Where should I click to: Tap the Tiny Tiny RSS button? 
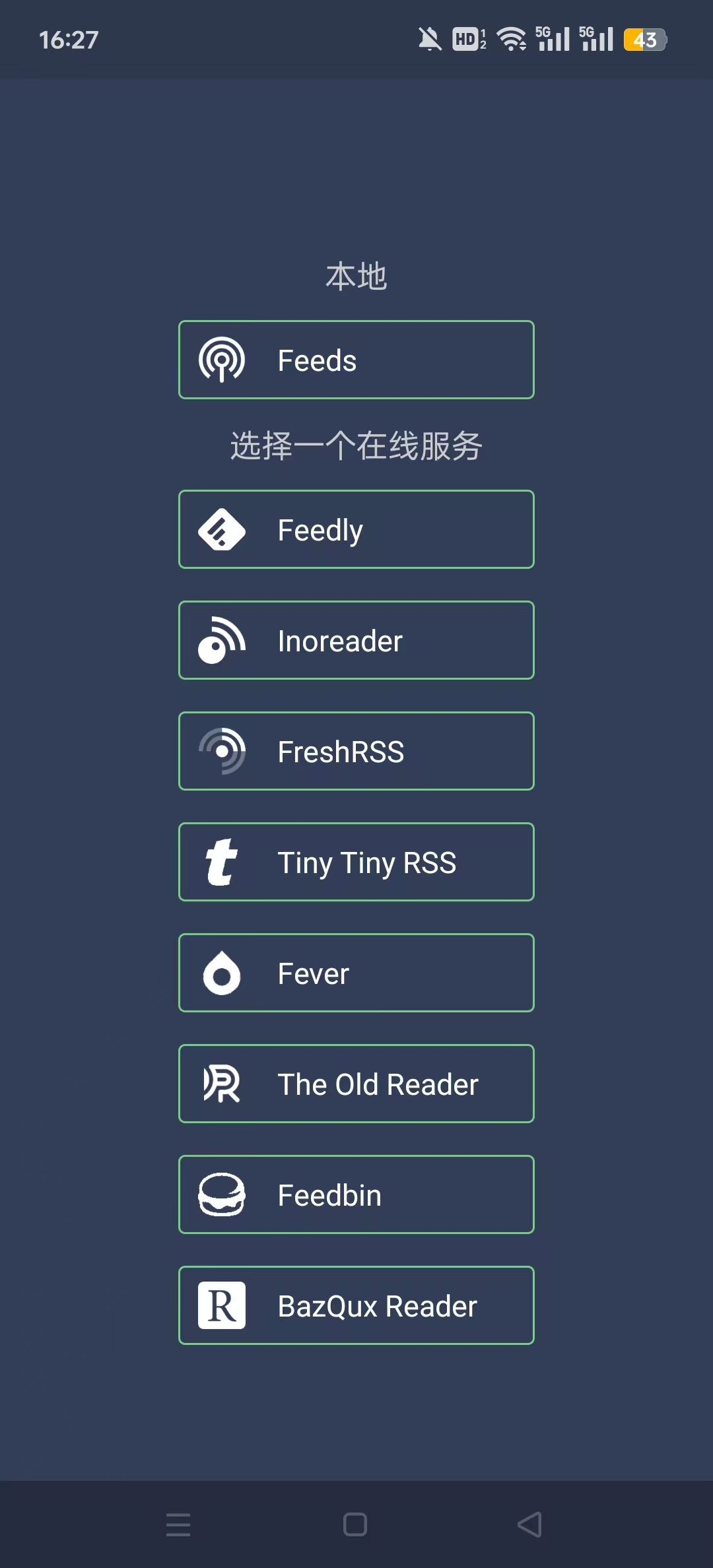pos(356,862)
